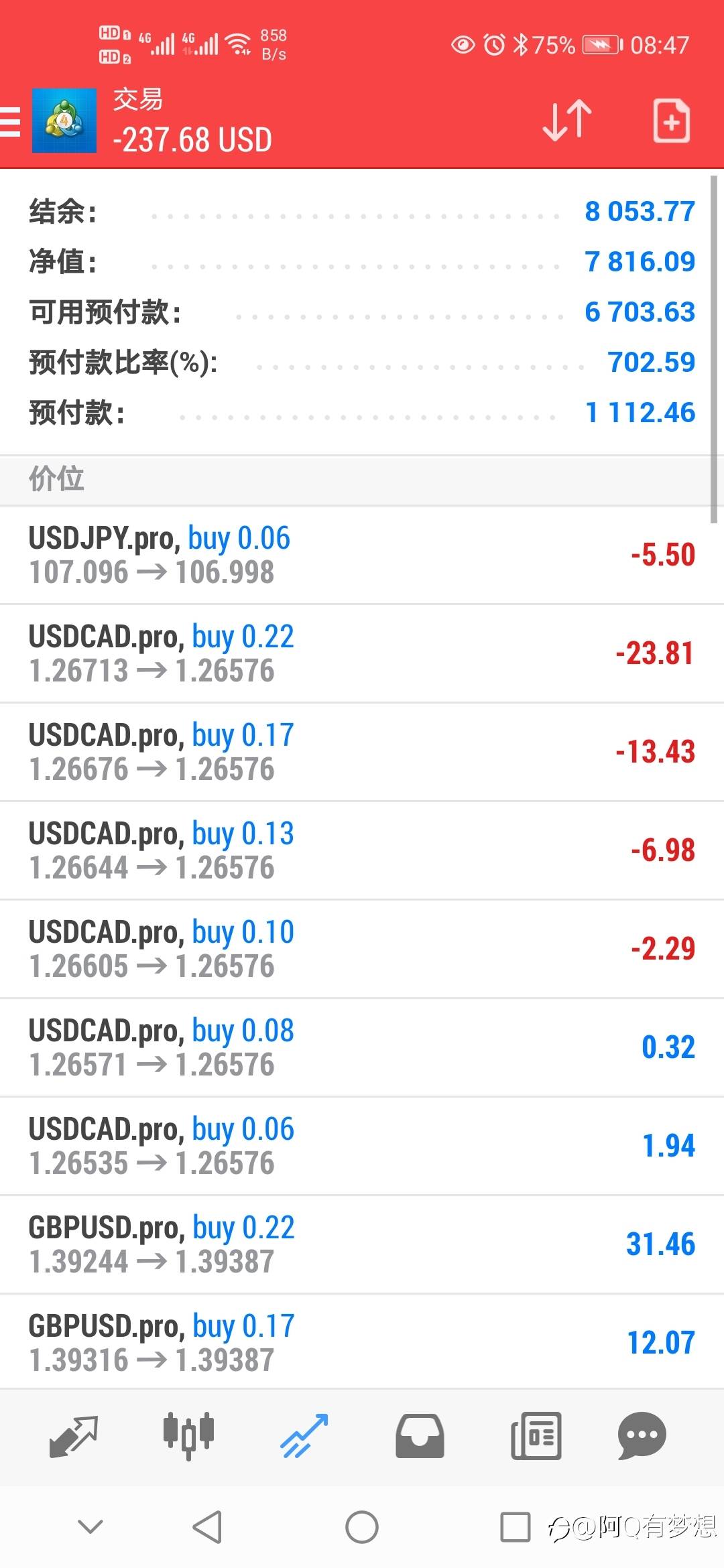Image resolution: width=724 pixels, height=1568 pixels.
Task: Select the USDCAD.pro buy 0.06 position
Action: coord(362,1146)
